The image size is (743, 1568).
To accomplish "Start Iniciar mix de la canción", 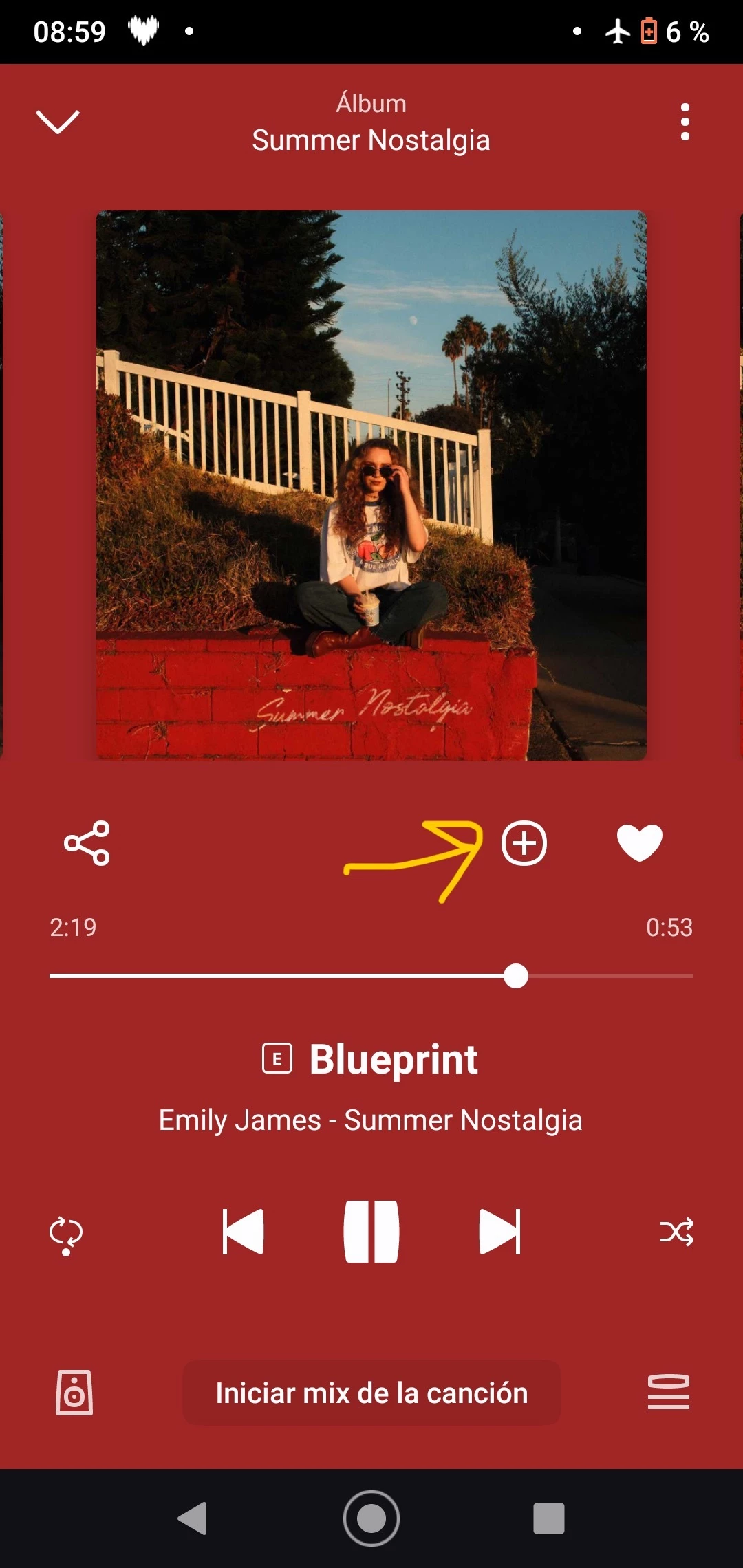I will pyautogui.click(x=371, y=1393).
